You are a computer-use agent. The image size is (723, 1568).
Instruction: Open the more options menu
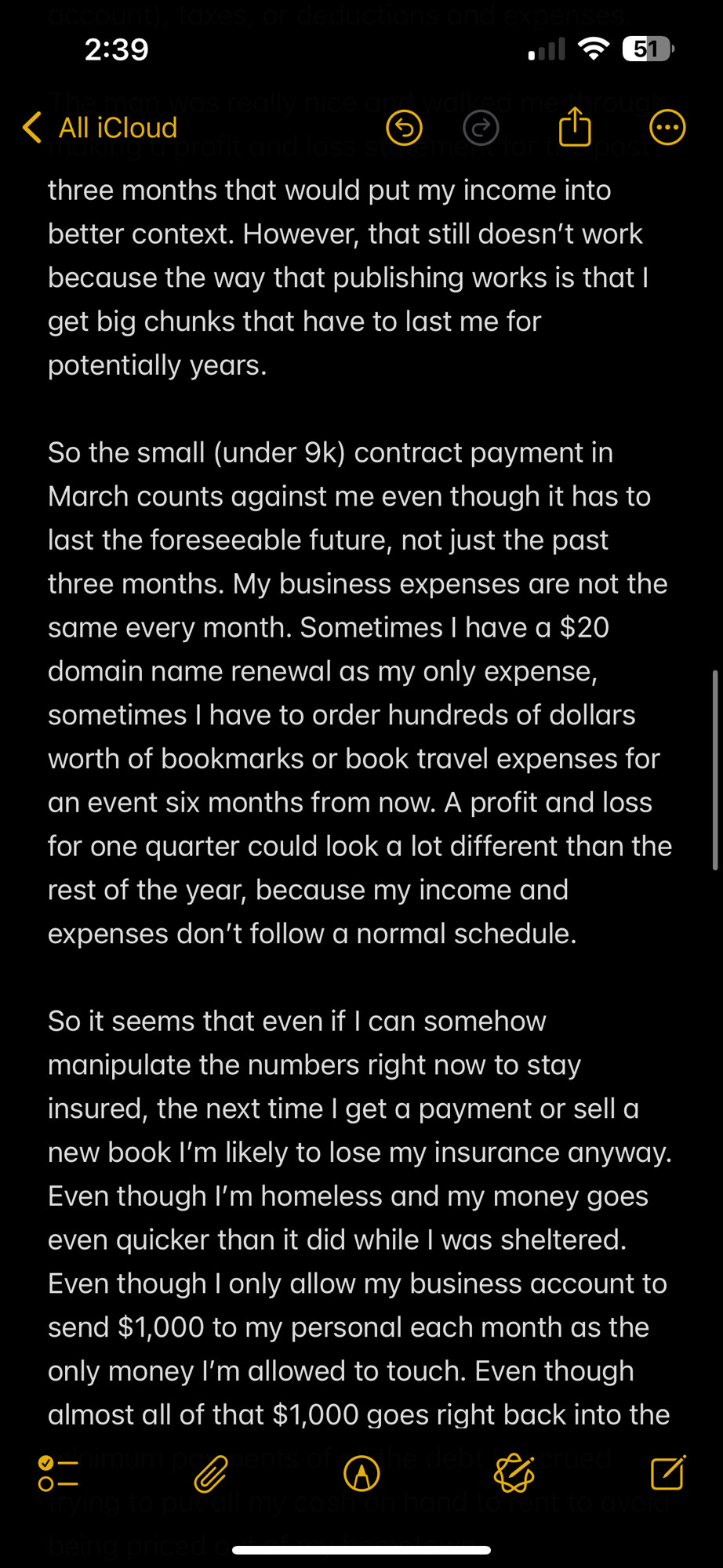667,128
